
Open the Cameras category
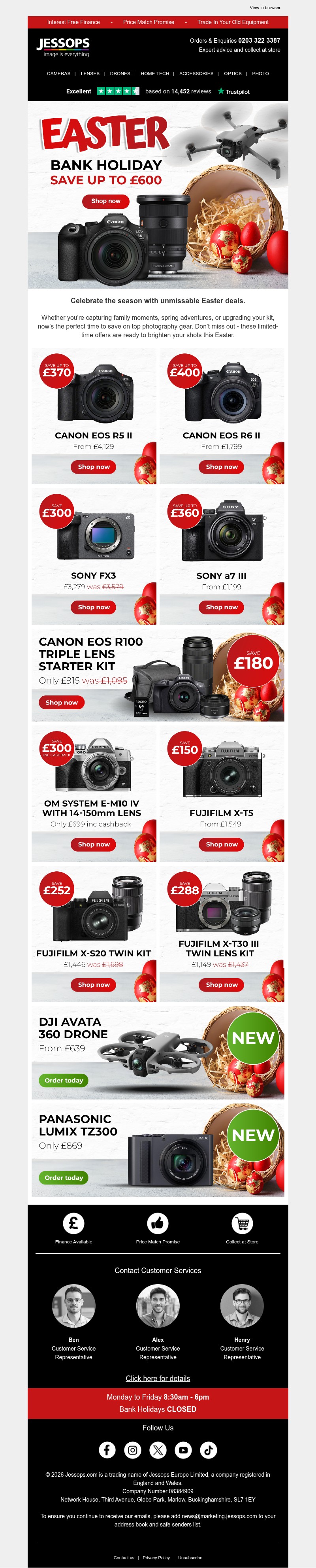click(x=58, y=74)
